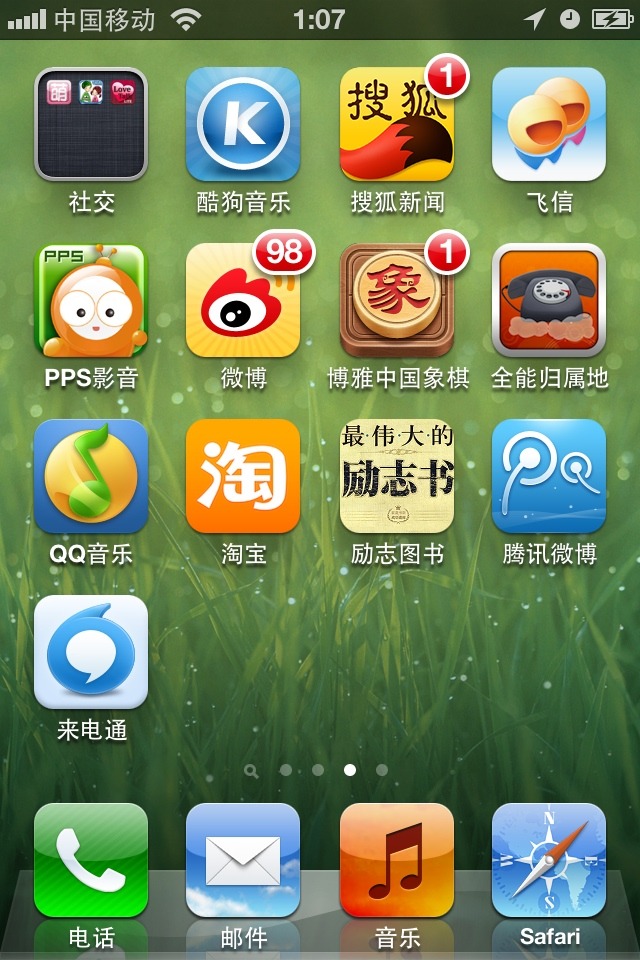Viewport: 640px width, 960px height.
Task: Open PPS影音 app
Action: coord(91,300)
